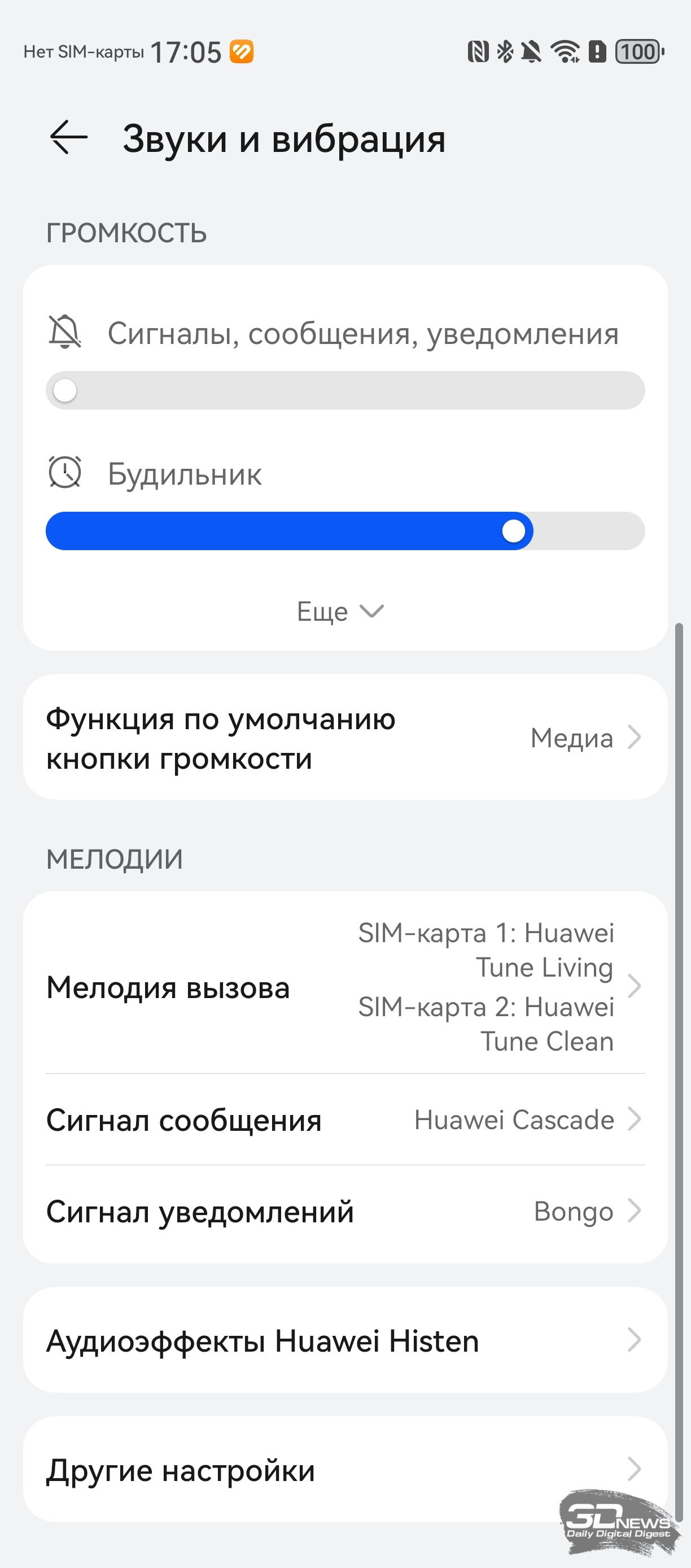The height and width of the screenshot is (1568, 691).
Task: Tap the Будильник volume slider
Action: 345,531
